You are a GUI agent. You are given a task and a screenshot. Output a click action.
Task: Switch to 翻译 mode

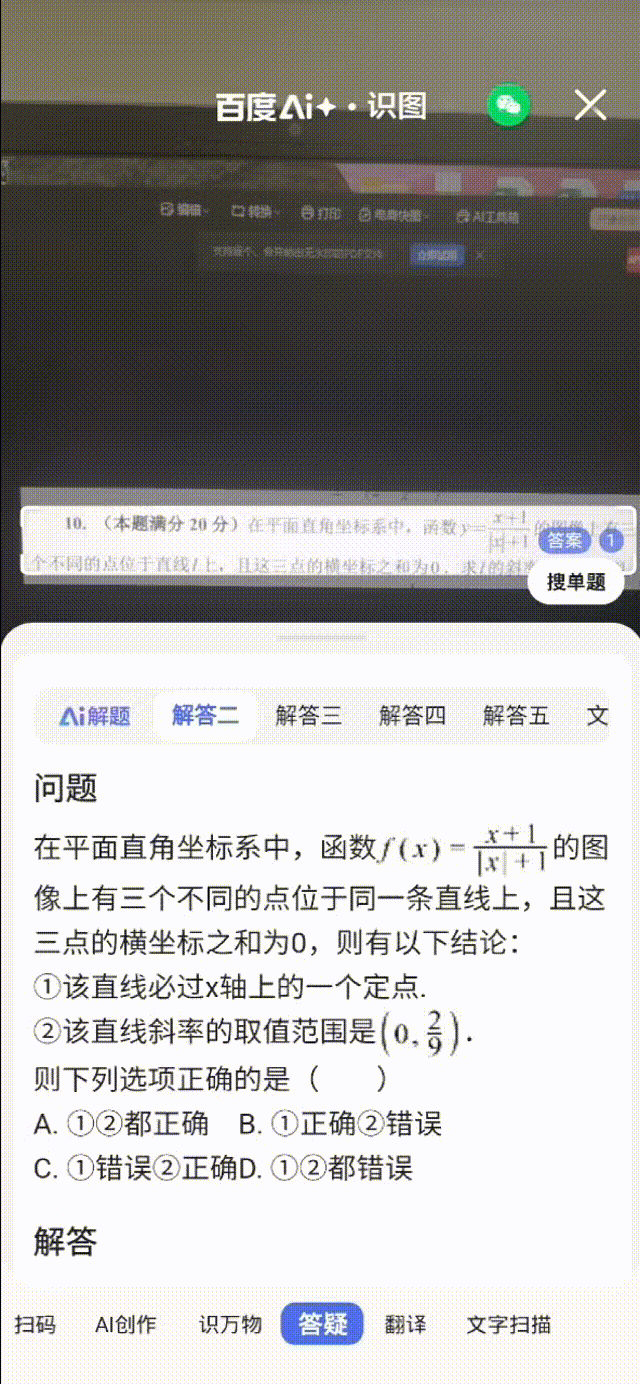click(406, 1325)
